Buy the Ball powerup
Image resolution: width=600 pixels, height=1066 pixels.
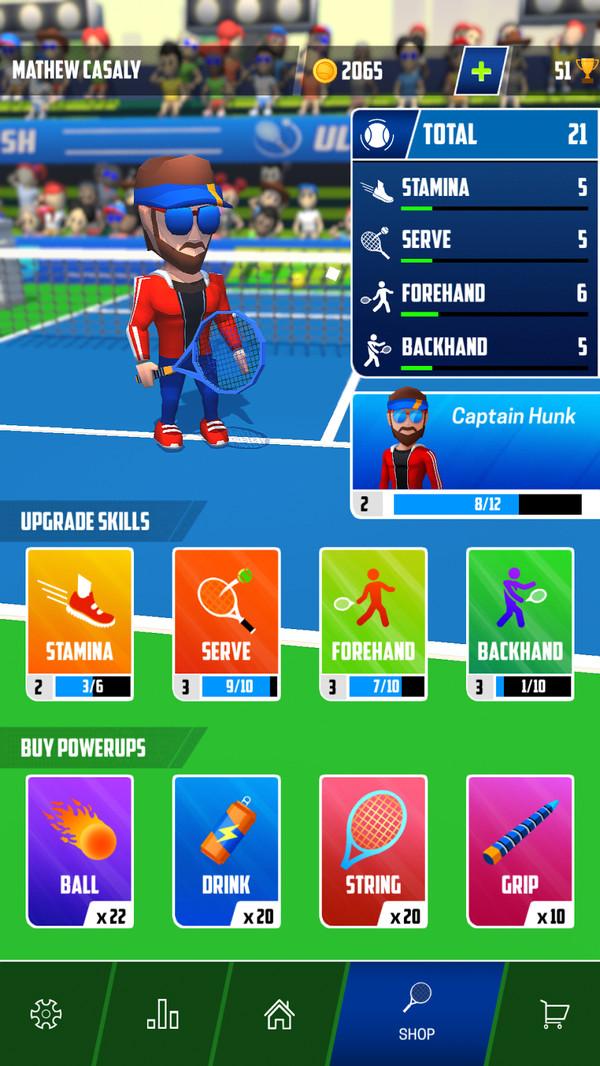[80, 850]
